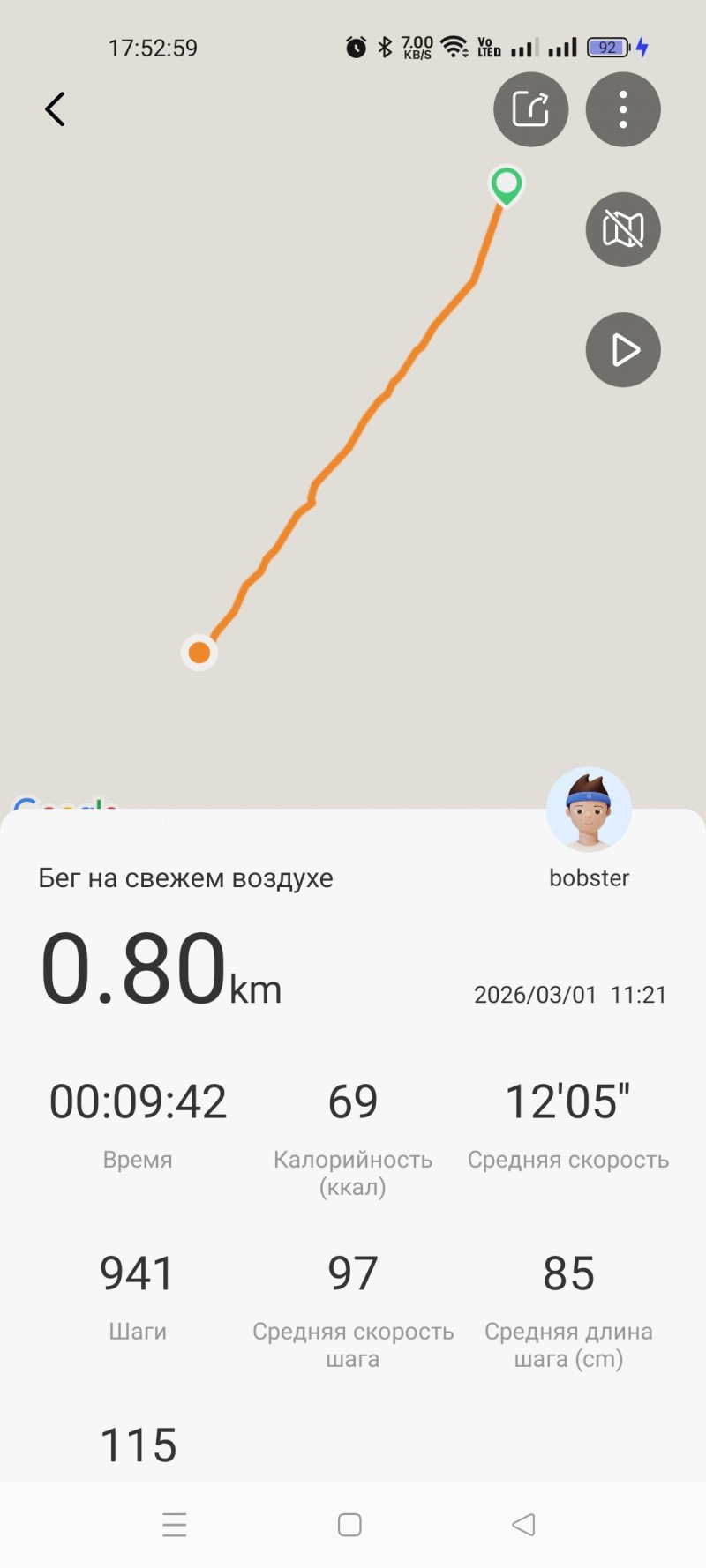706x1568 pixels.
Task: Share this outdoor run record
Action: pos(530,109)
